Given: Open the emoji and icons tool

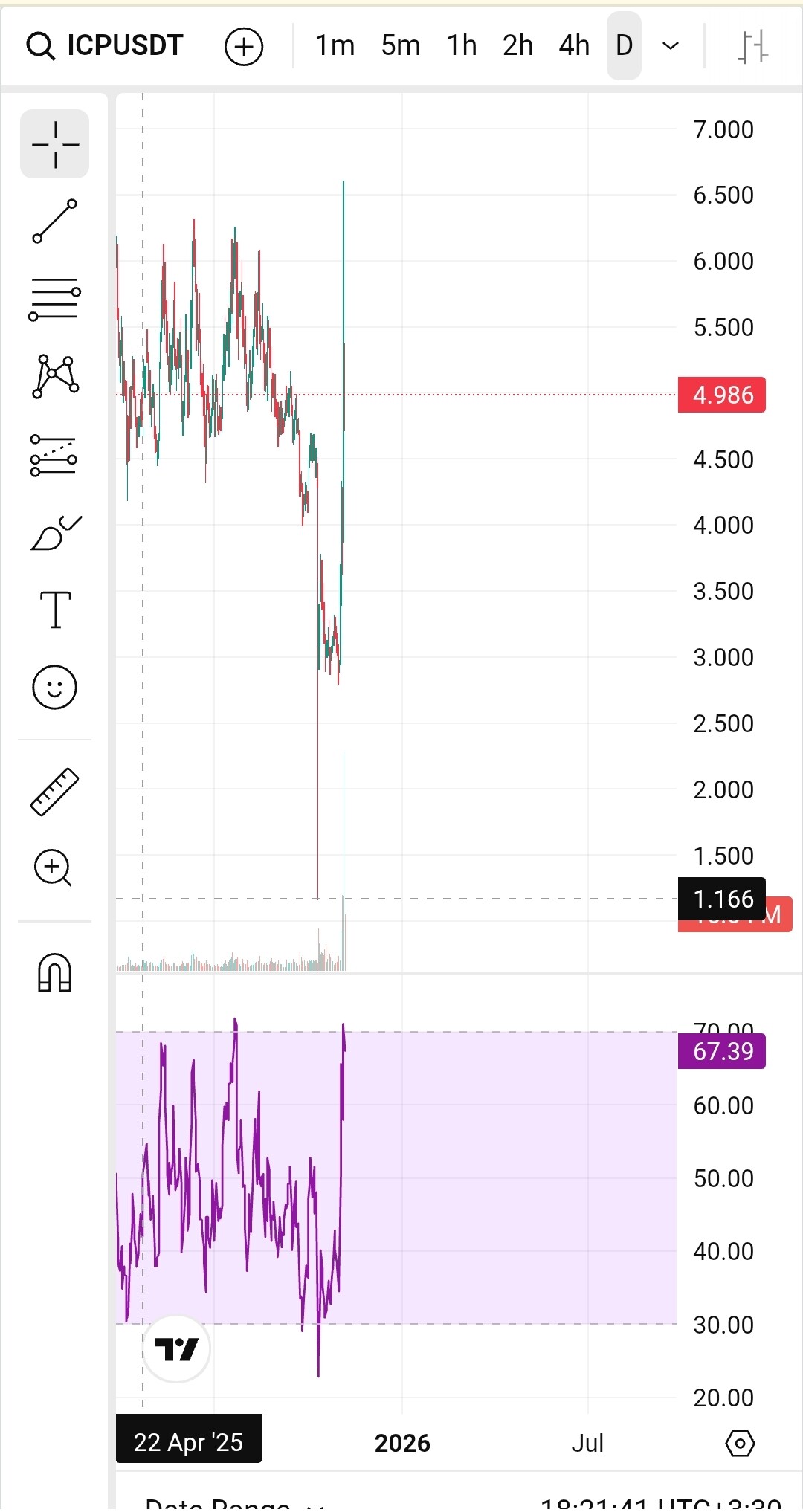Looking at the screenshot, I should tap(55, 687).
